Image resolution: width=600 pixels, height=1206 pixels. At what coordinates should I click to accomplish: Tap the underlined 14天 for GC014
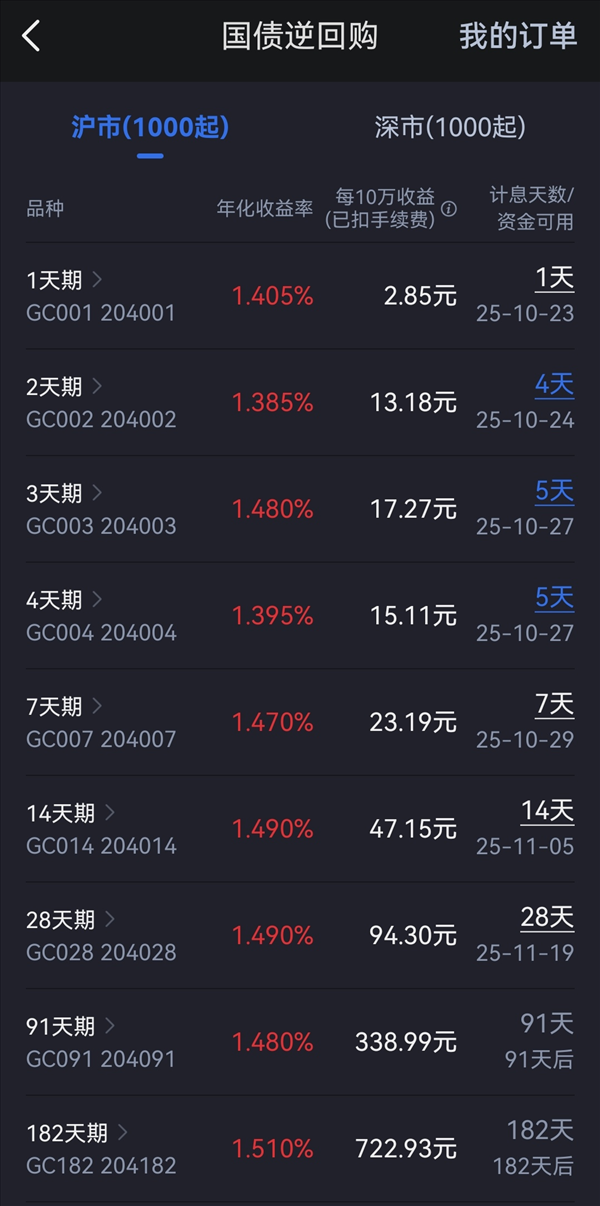click(x=547, y=811)
